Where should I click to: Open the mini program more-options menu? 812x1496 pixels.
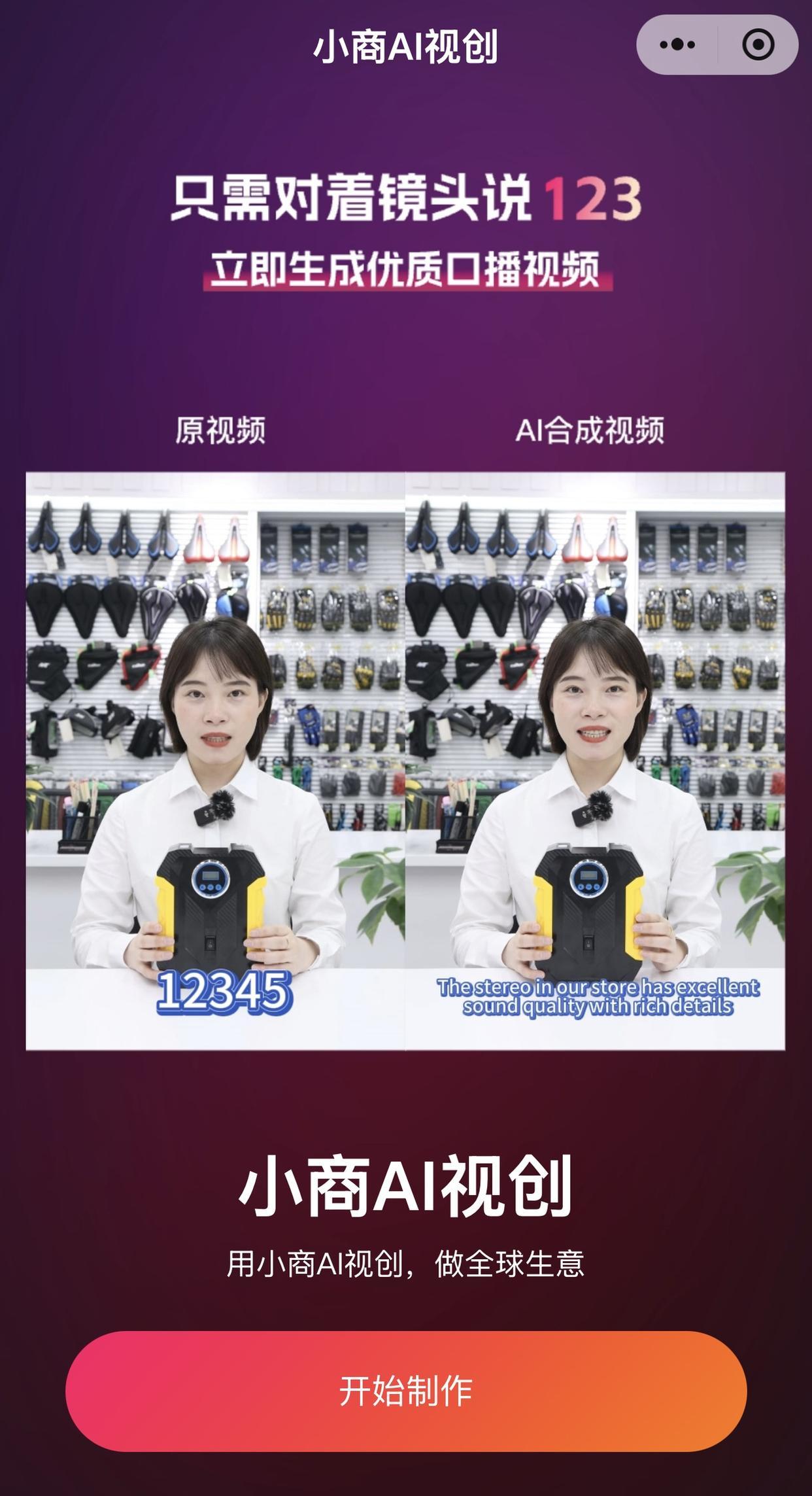coord(677,44)
